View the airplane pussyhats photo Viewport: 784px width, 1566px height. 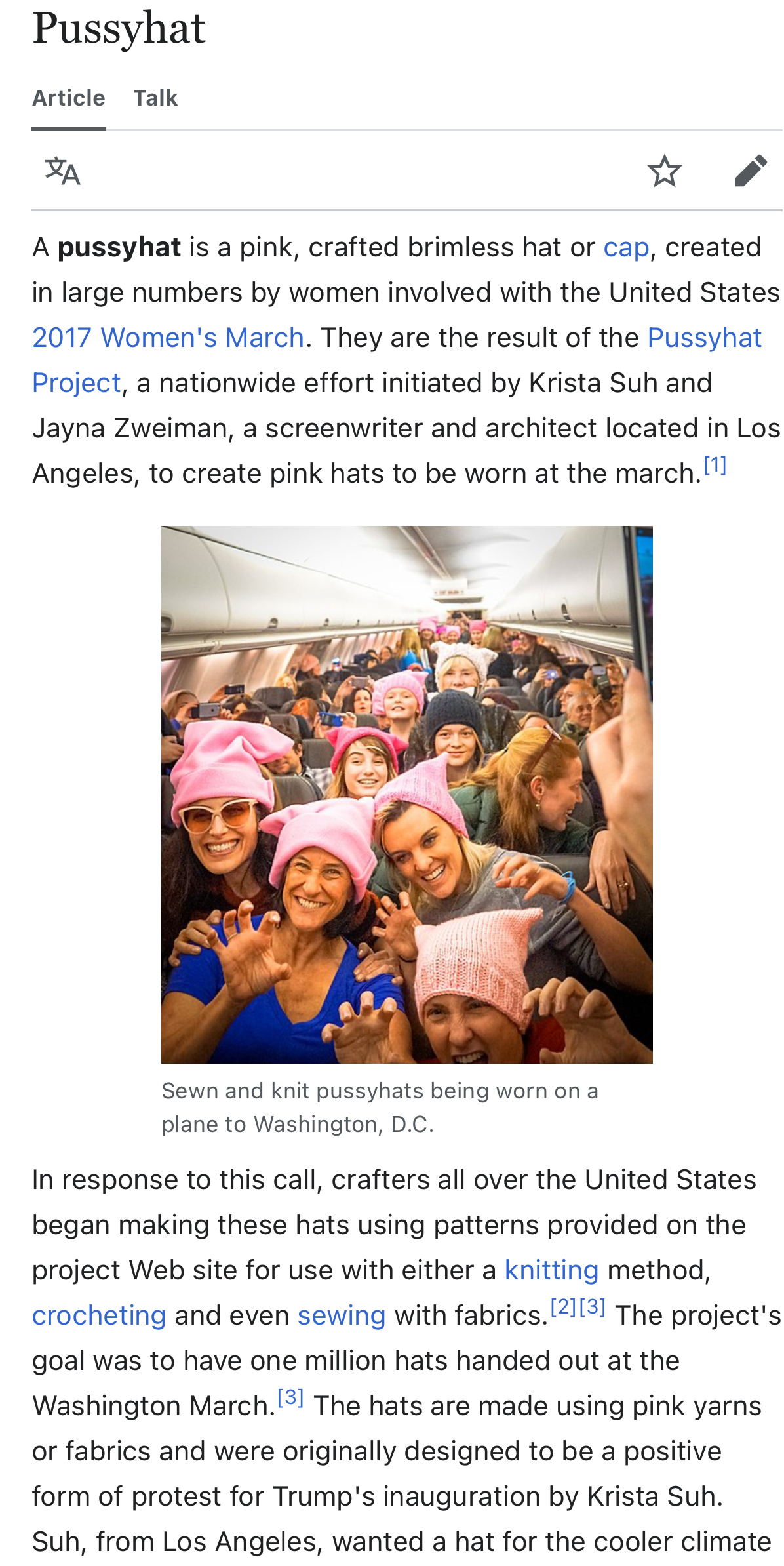pos(406,794)
